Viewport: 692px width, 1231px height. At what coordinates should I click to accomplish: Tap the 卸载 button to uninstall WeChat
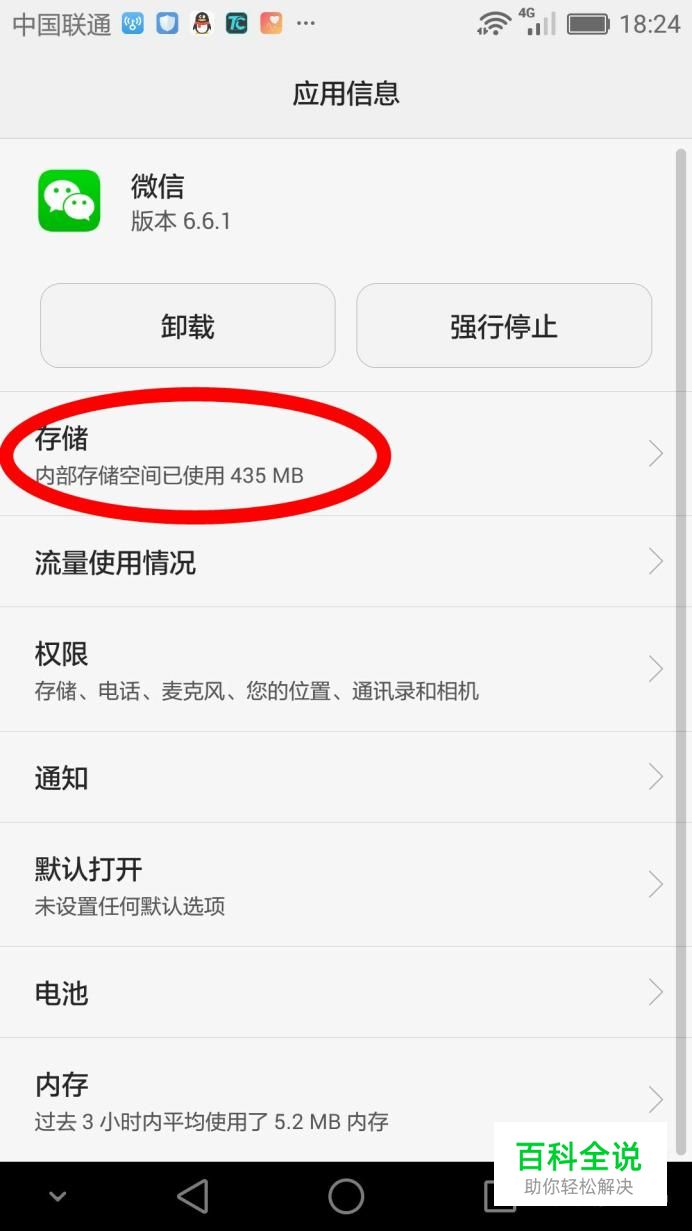click(187, 326)
